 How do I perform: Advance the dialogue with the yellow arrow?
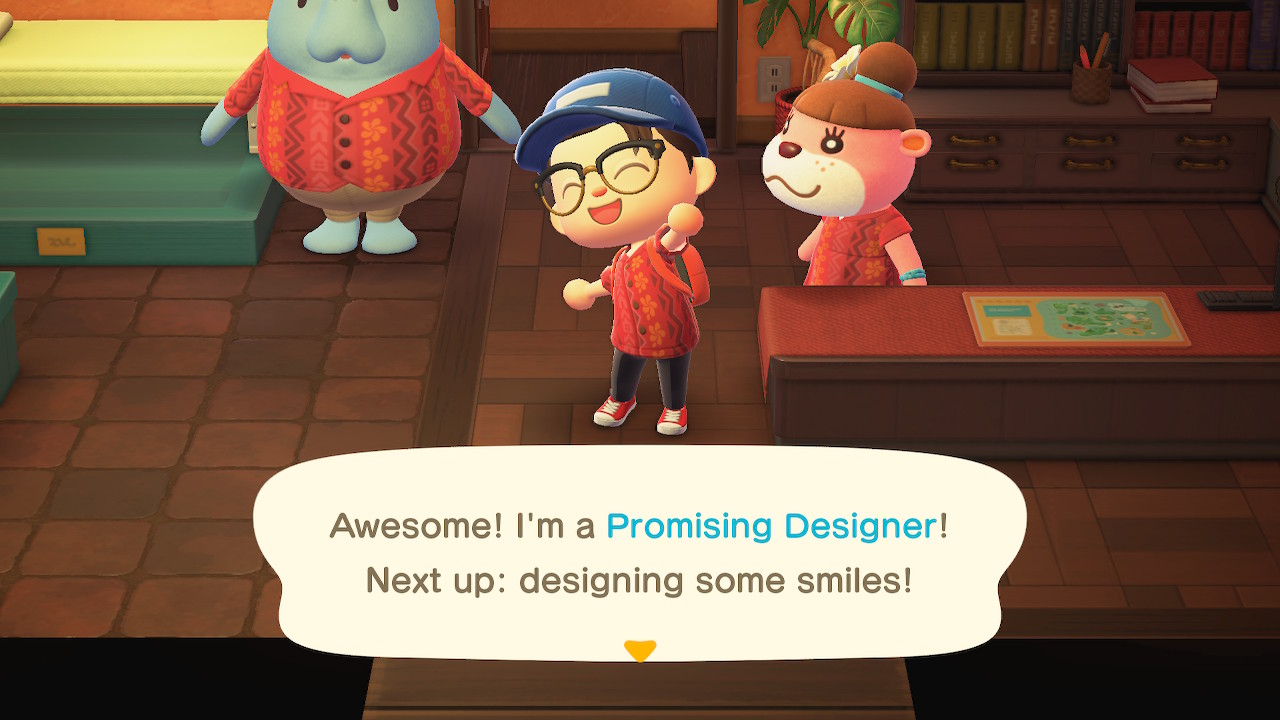(639, 651)
